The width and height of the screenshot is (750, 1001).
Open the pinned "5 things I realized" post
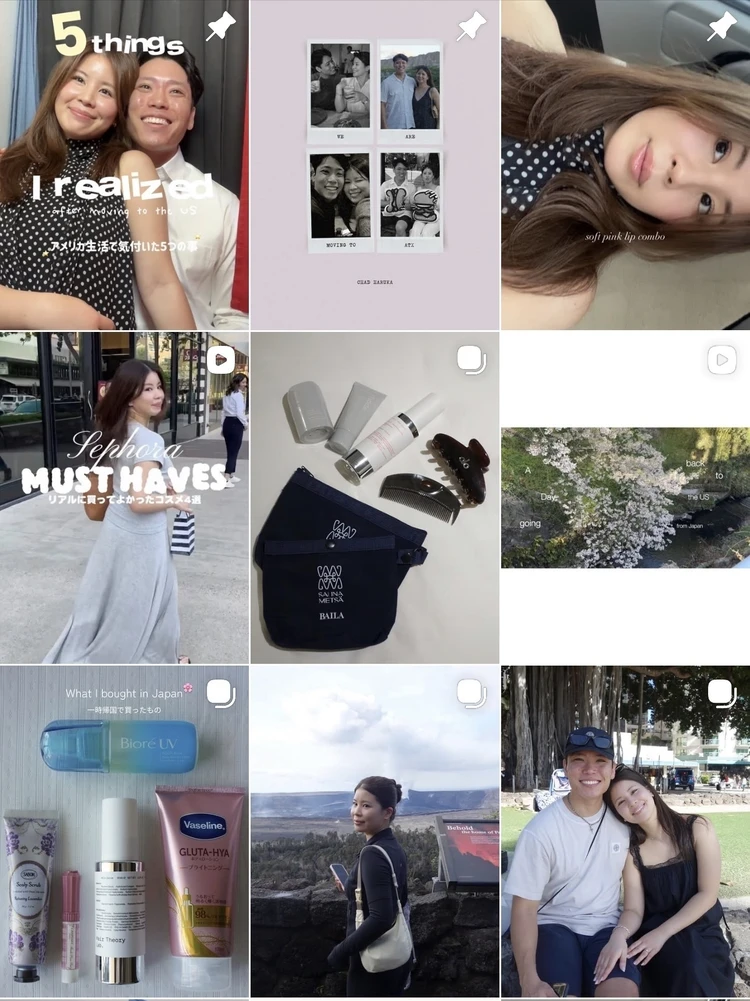pos(124,165)
